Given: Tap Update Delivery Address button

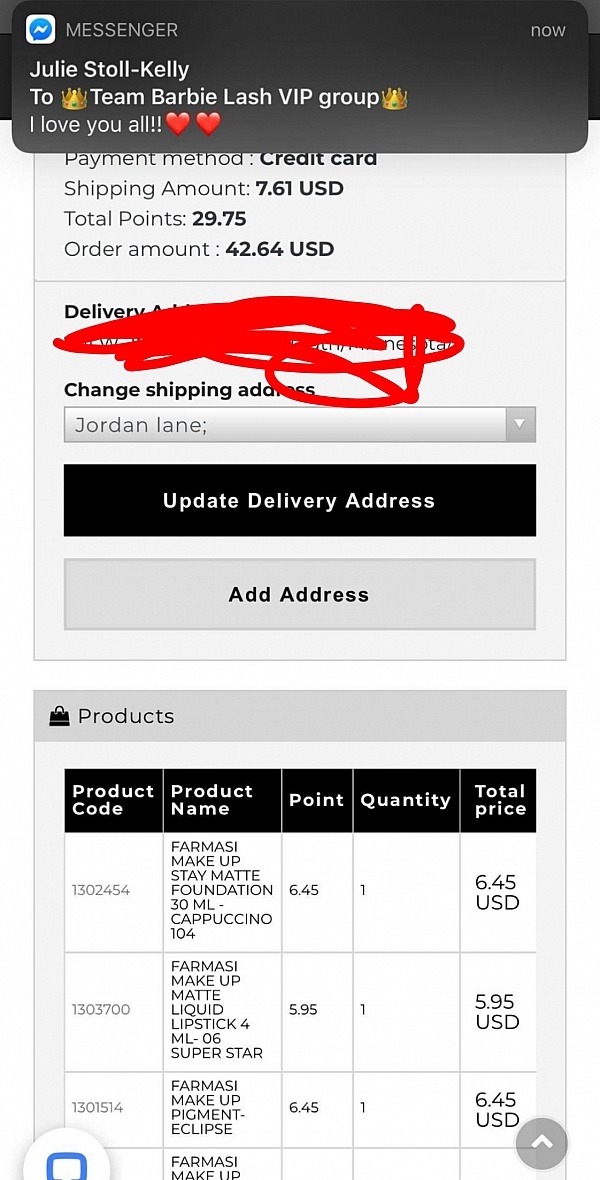Looking at the screenshot, I should tap(300, 500).
